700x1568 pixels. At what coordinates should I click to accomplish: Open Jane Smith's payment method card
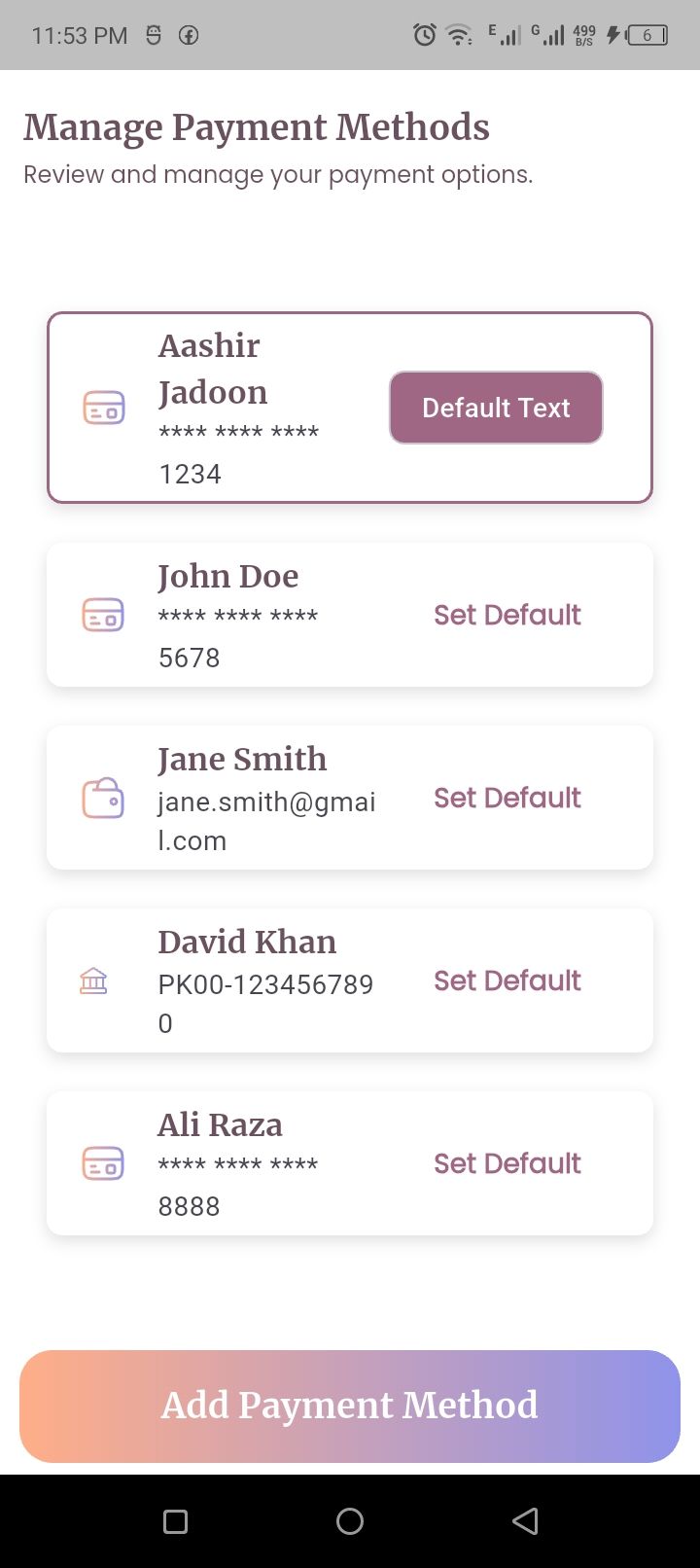click(243, 799)
